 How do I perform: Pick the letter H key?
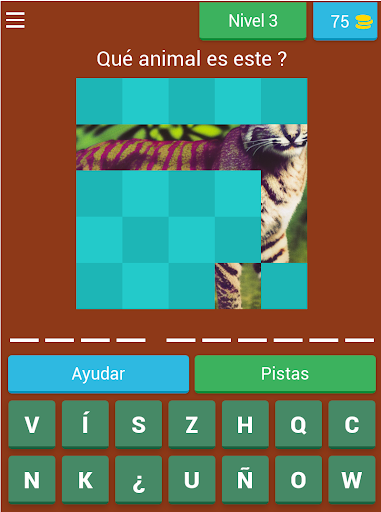point(245,424)
